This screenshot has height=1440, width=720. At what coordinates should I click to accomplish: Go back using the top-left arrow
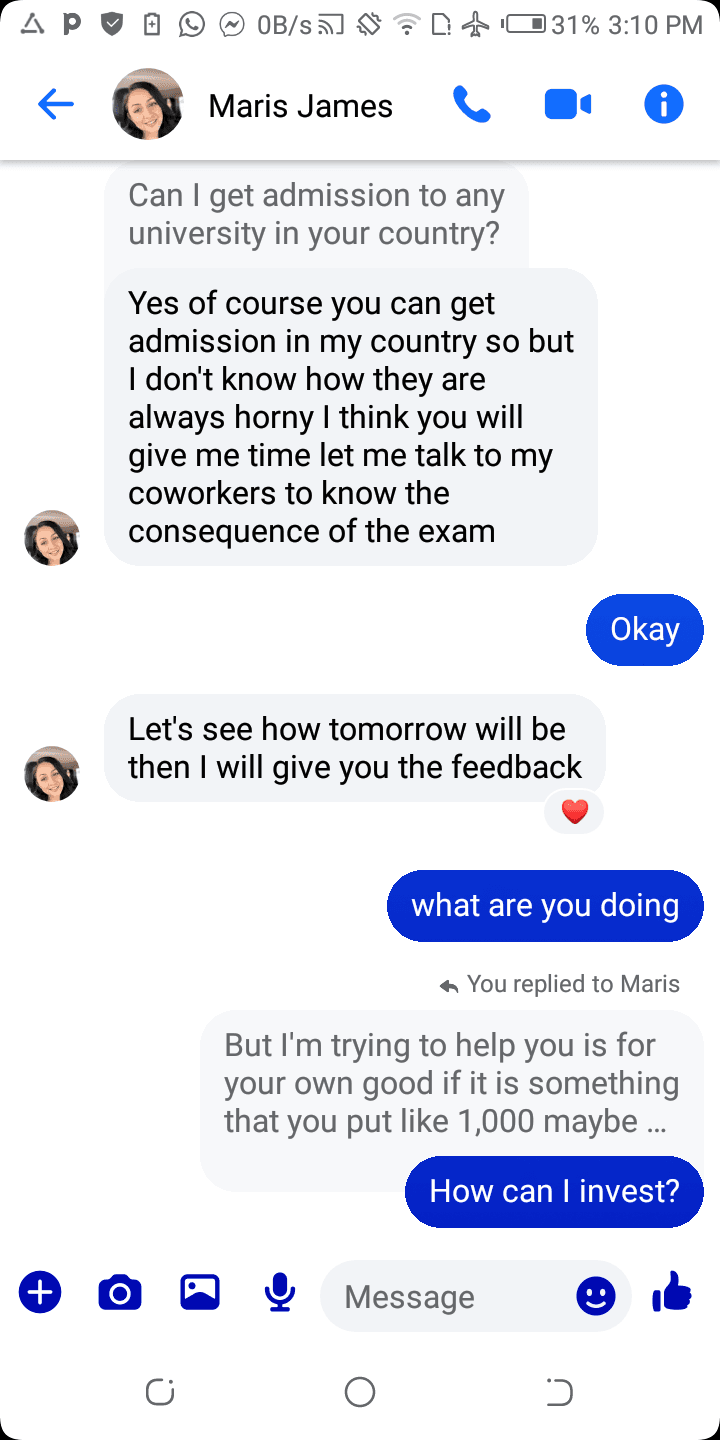(56, 104)
